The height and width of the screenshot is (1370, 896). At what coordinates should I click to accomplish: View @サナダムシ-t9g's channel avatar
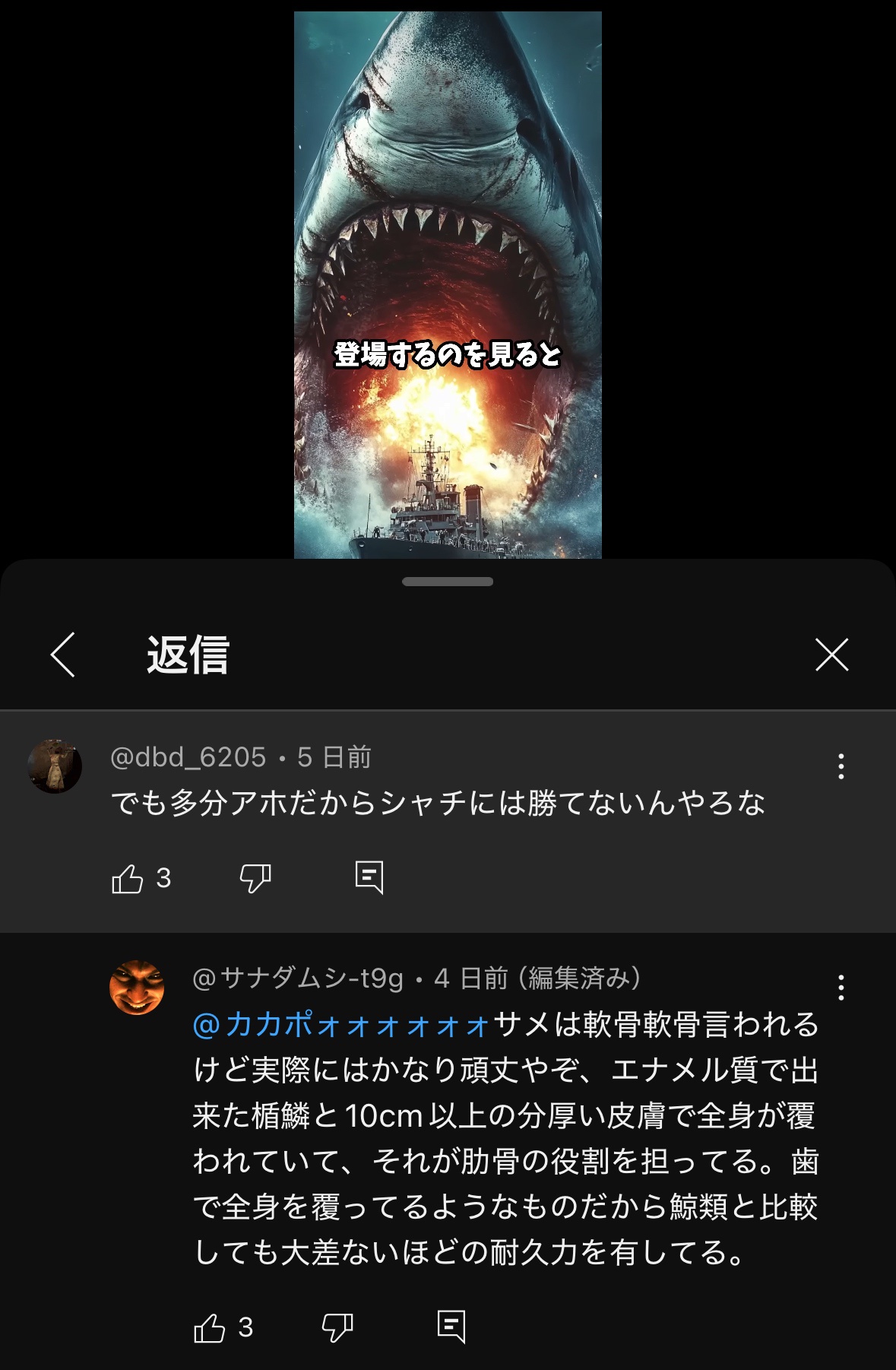(137, 987)
